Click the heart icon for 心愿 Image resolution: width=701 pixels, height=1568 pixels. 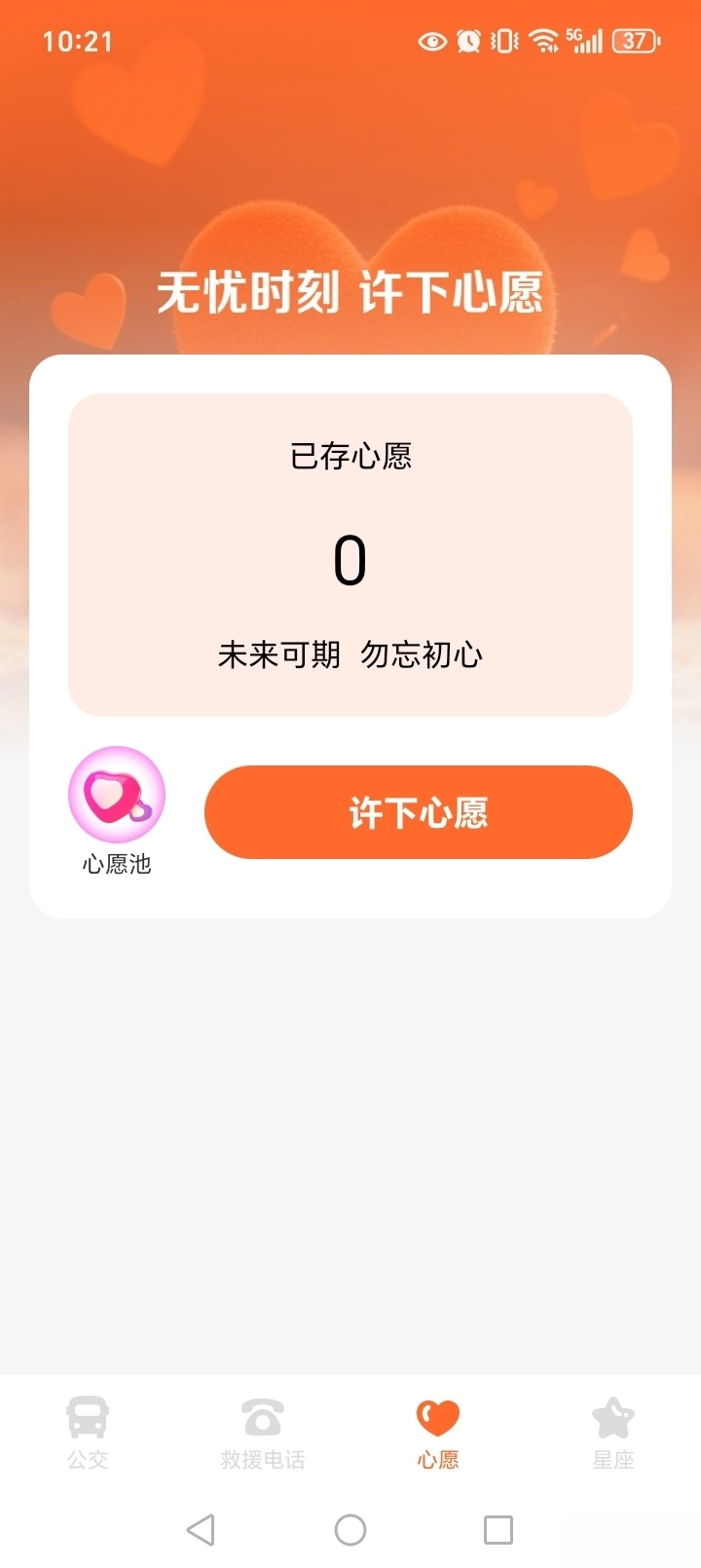coord(437,1418)
